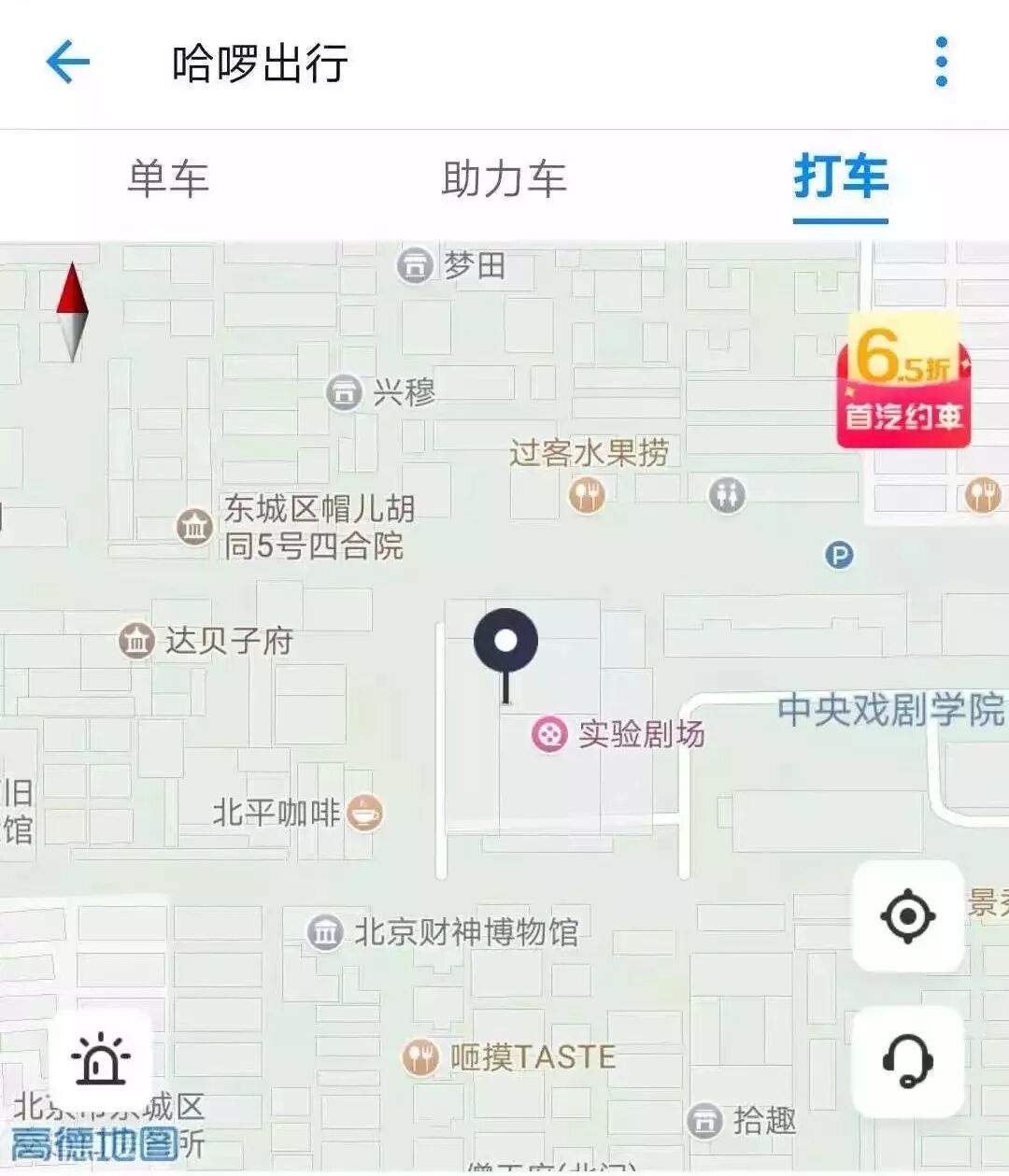The width and height of the screenshot is (1009, 1176).
Task: Select the 打车 tab
Action: click(840, 178)
